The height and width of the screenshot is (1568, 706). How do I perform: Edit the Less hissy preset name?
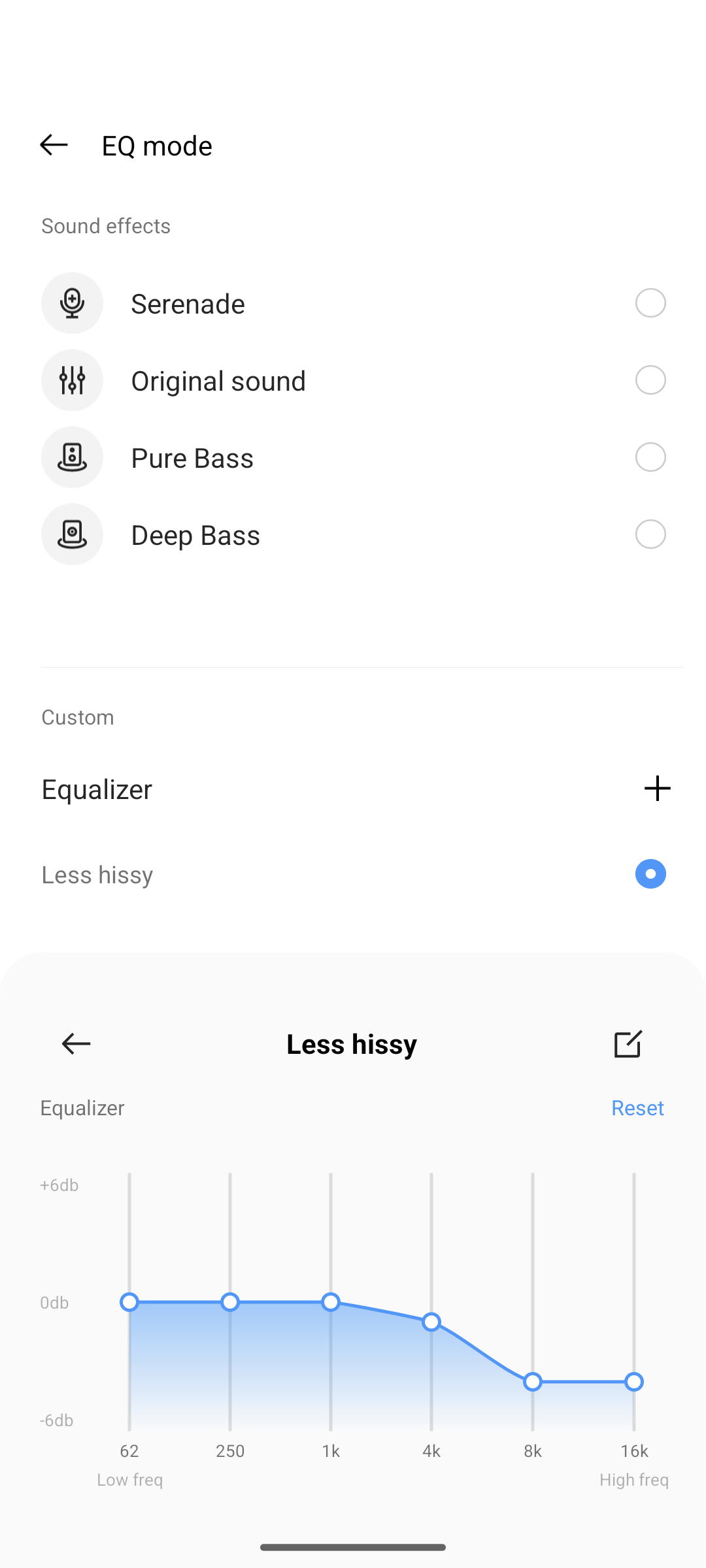coord(628,1044)
